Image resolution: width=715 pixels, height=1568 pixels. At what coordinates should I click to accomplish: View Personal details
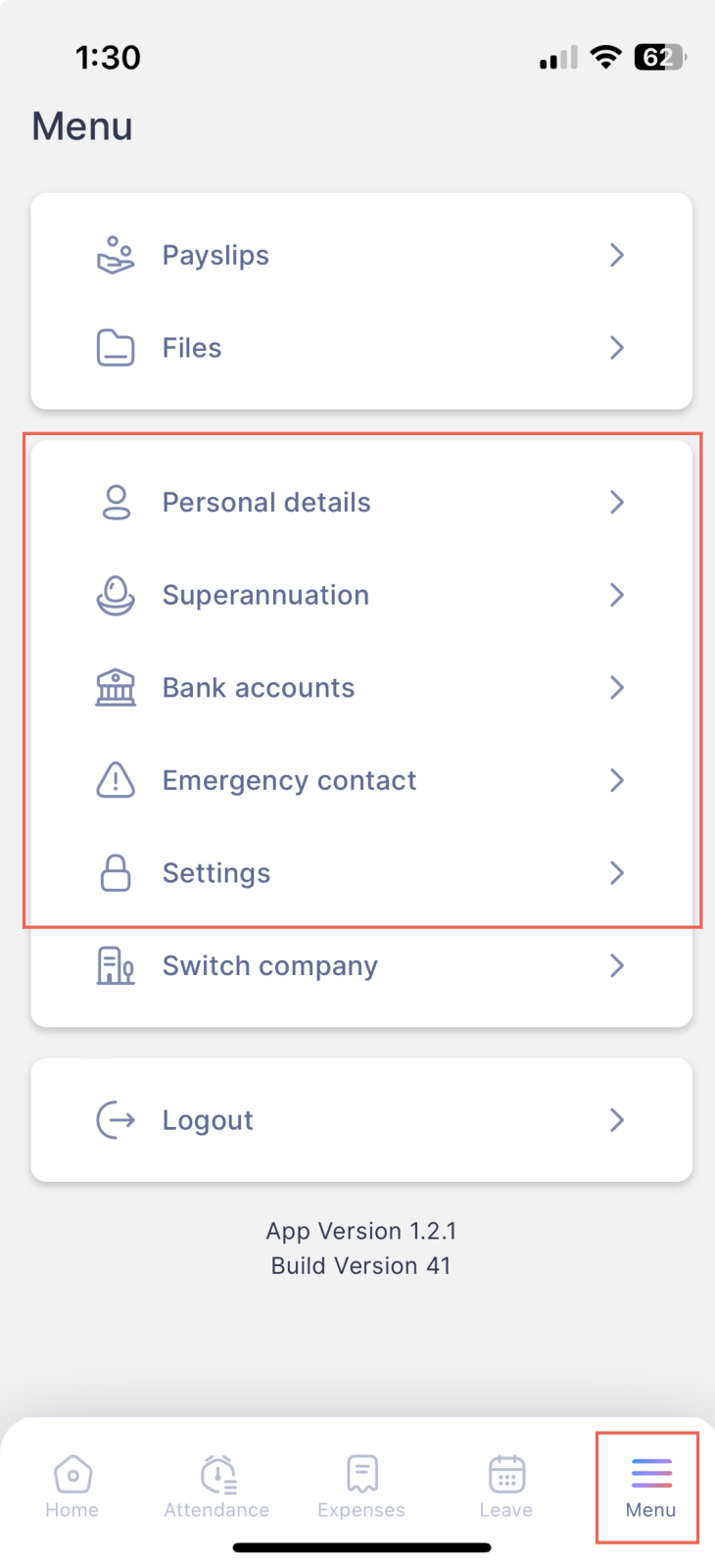point(361,503)
